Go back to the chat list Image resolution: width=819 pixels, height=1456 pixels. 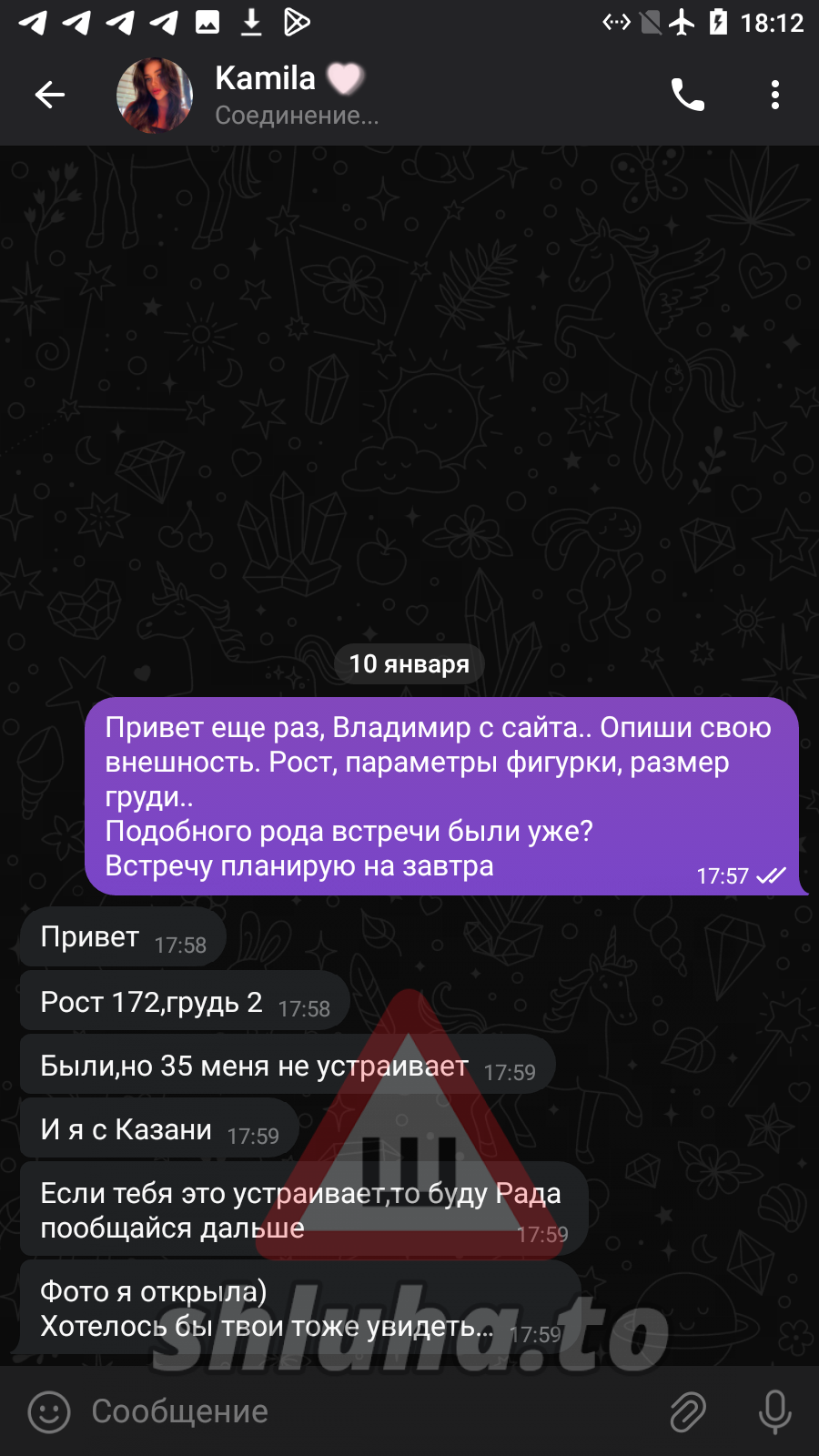pos(49,95)
